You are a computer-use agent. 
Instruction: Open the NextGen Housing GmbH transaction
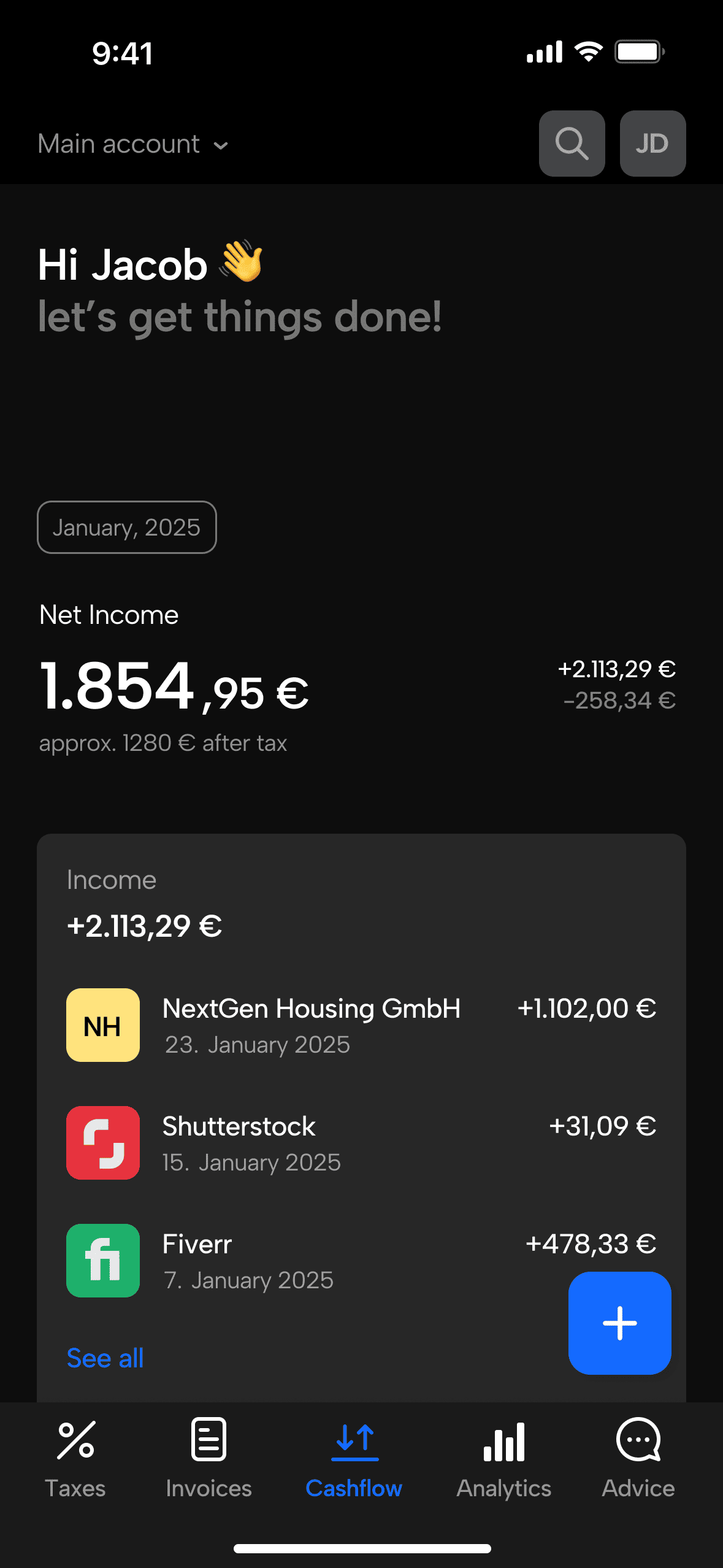pyautogui.click(x=361, y=1025)
